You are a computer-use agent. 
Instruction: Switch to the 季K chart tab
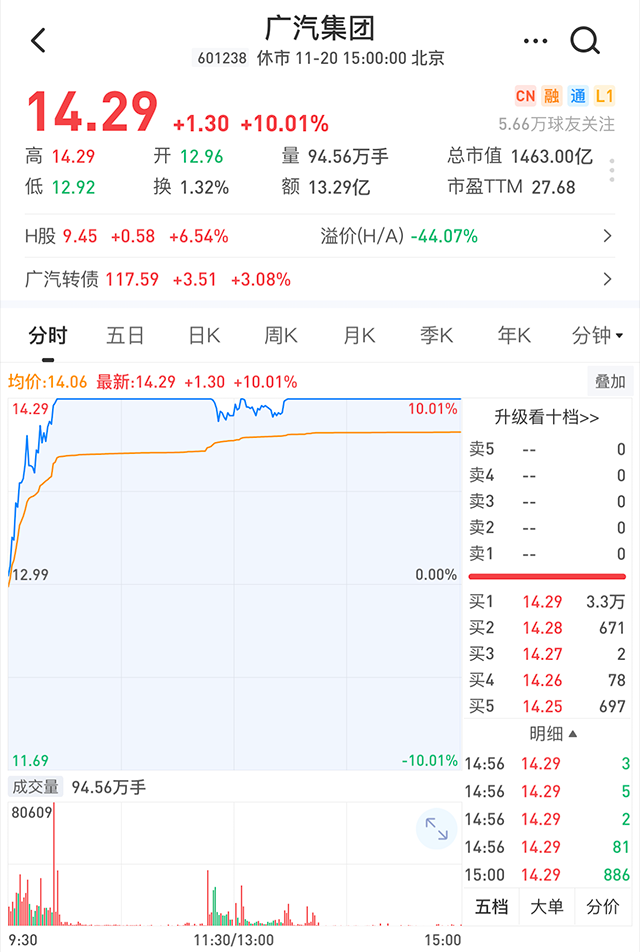(436, 336)
